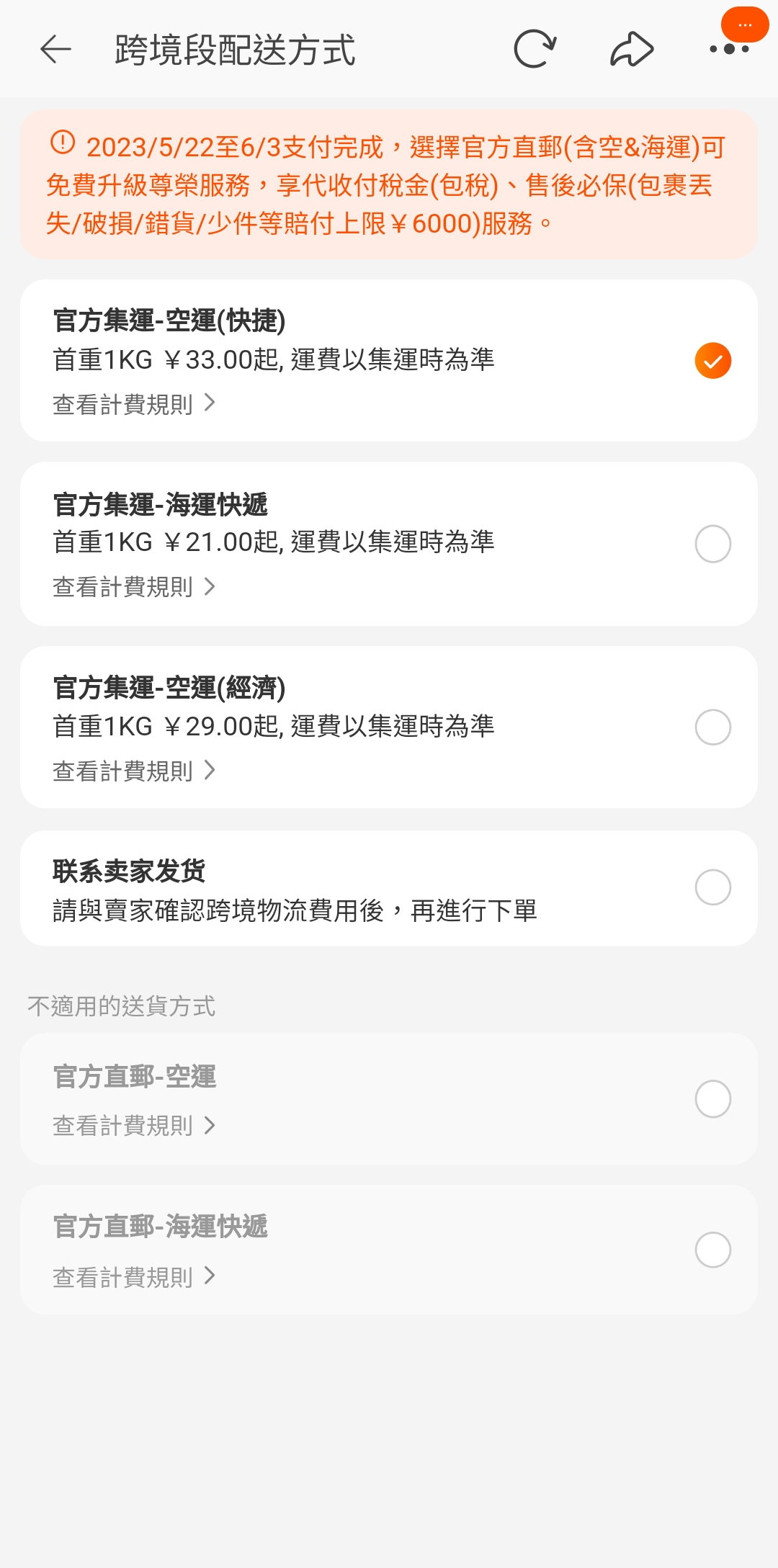Tap 官方直郵-空運 radio button
Image resolution: width=778 pixels, height=1568 pixels.
coord(713,1099)
